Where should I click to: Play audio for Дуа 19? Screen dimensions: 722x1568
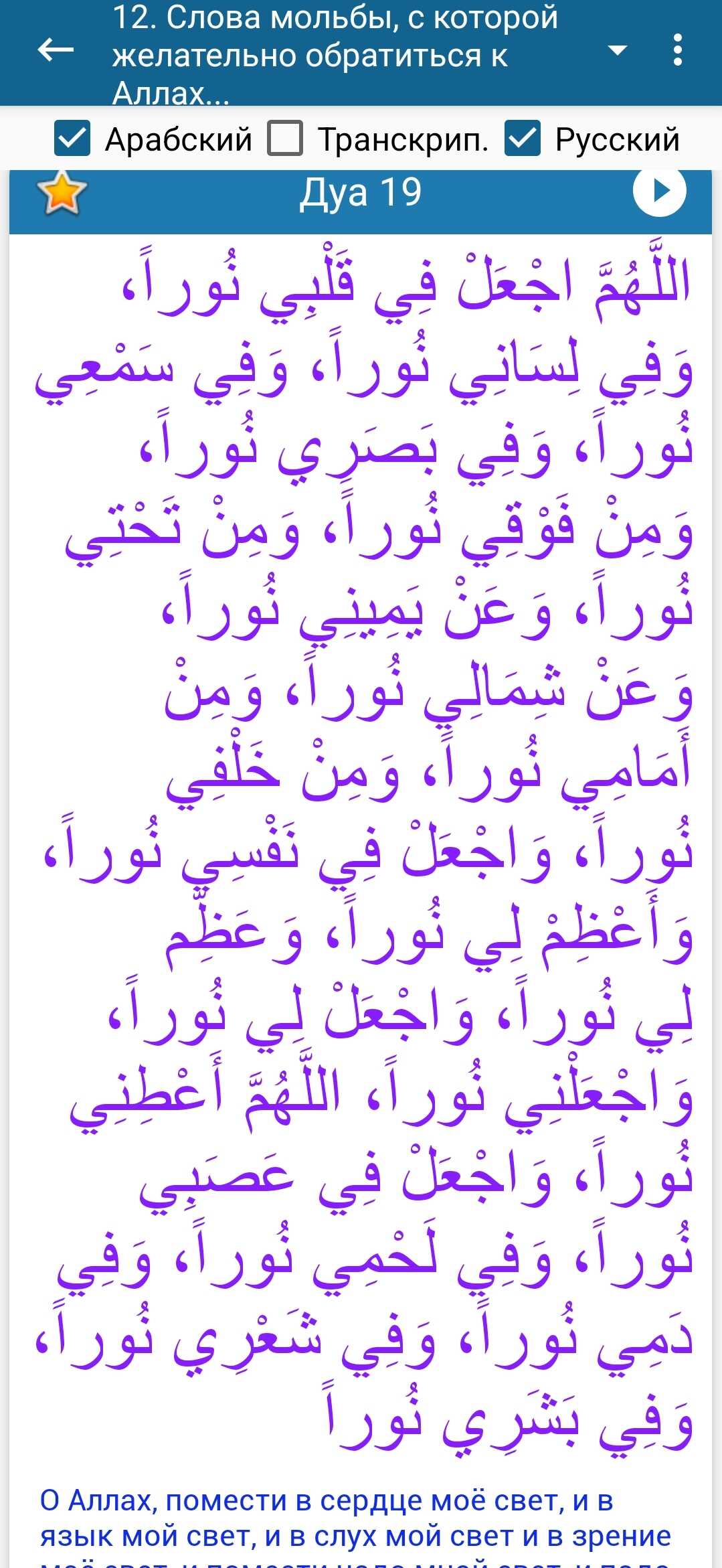click(659, 191)
